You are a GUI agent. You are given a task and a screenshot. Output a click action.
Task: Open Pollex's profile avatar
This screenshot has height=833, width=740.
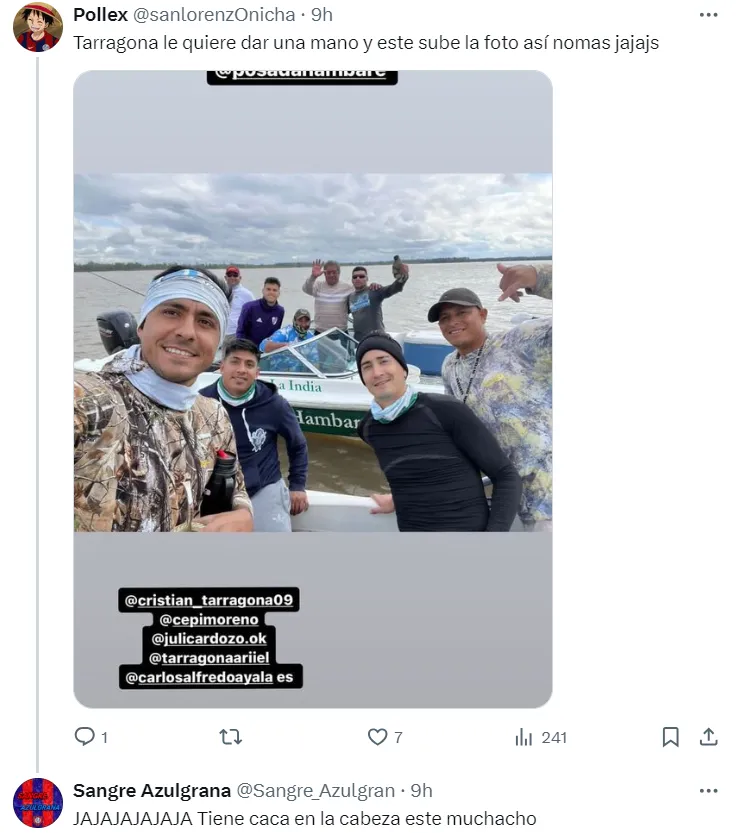click(37, 27)
